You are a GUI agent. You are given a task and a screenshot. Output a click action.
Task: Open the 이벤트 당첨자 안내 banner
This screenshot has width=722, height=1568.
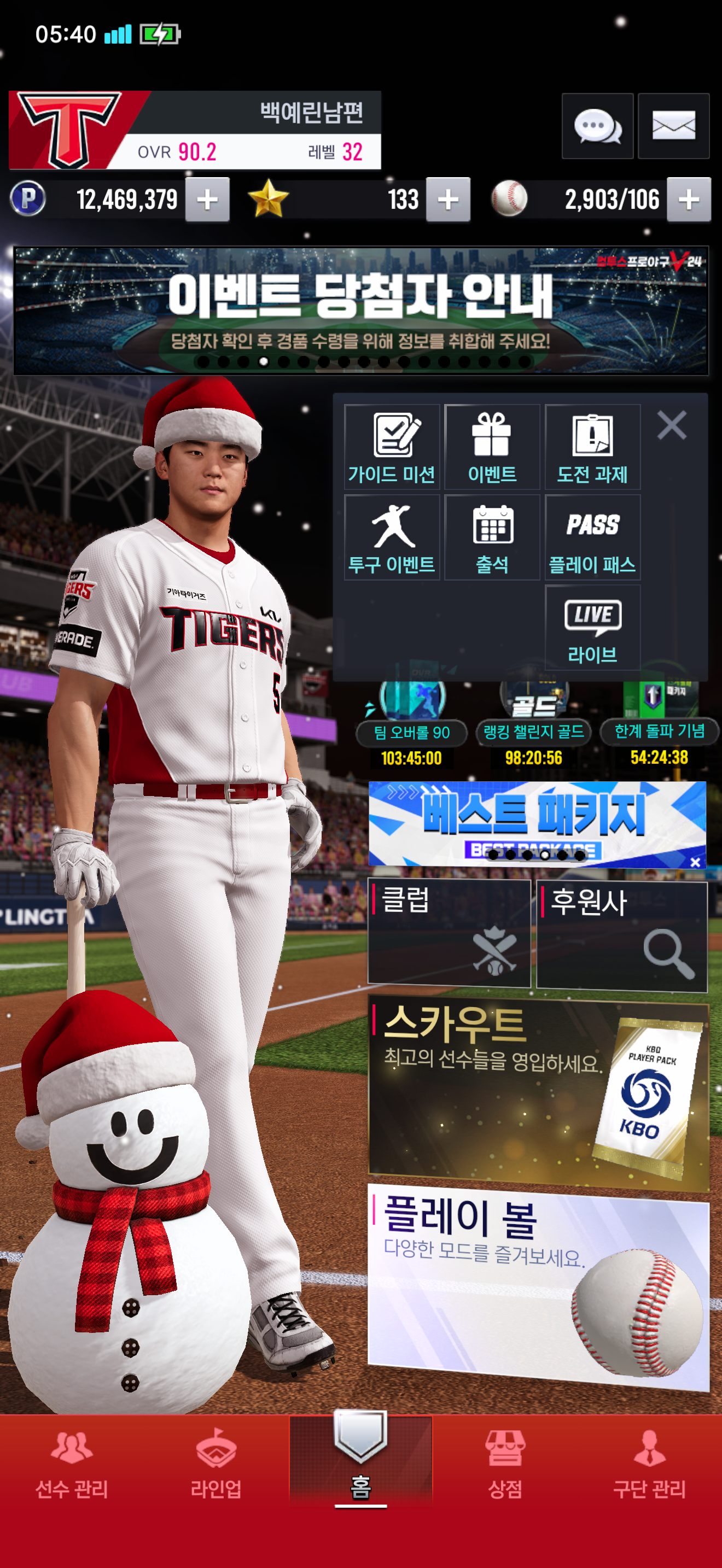tap(361, 311)
